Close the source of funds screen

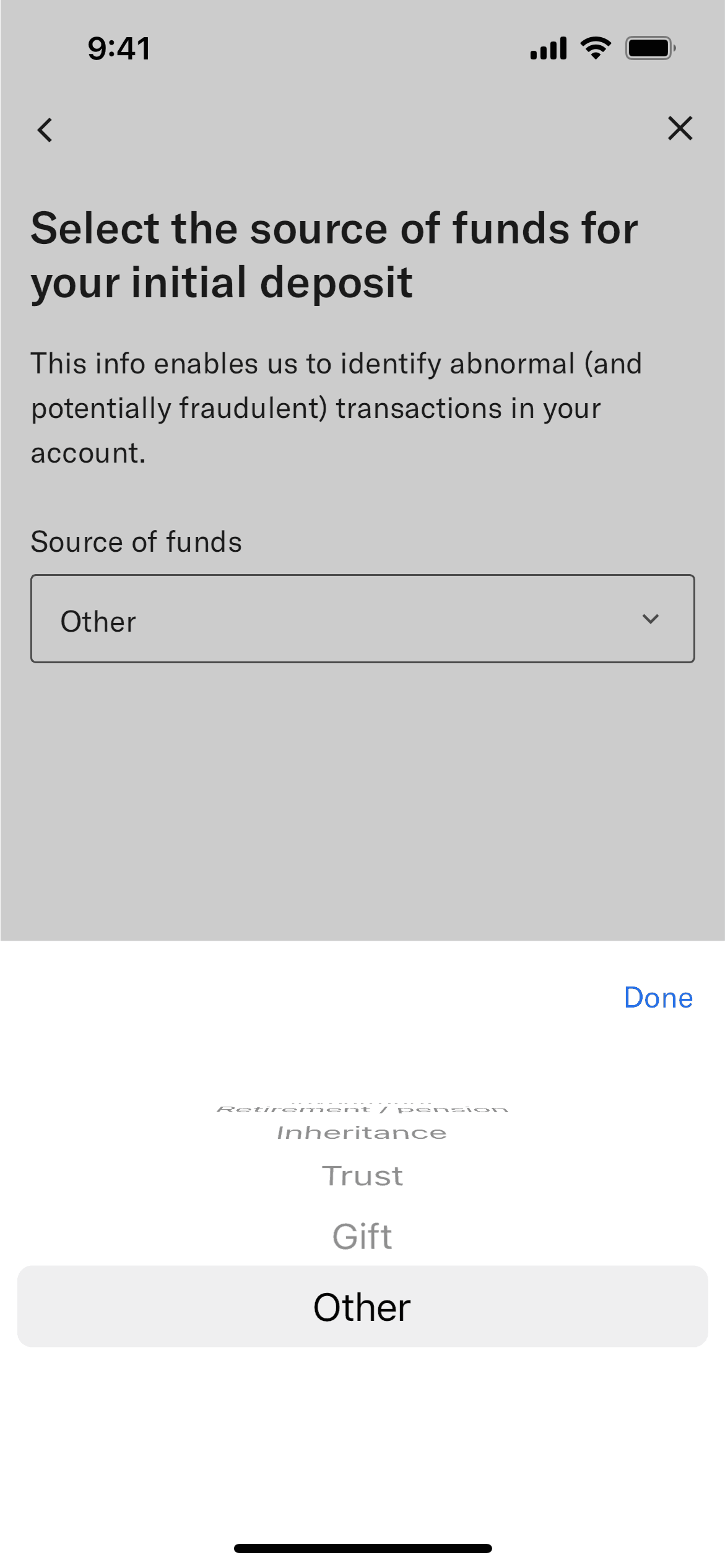coord(680,128)
